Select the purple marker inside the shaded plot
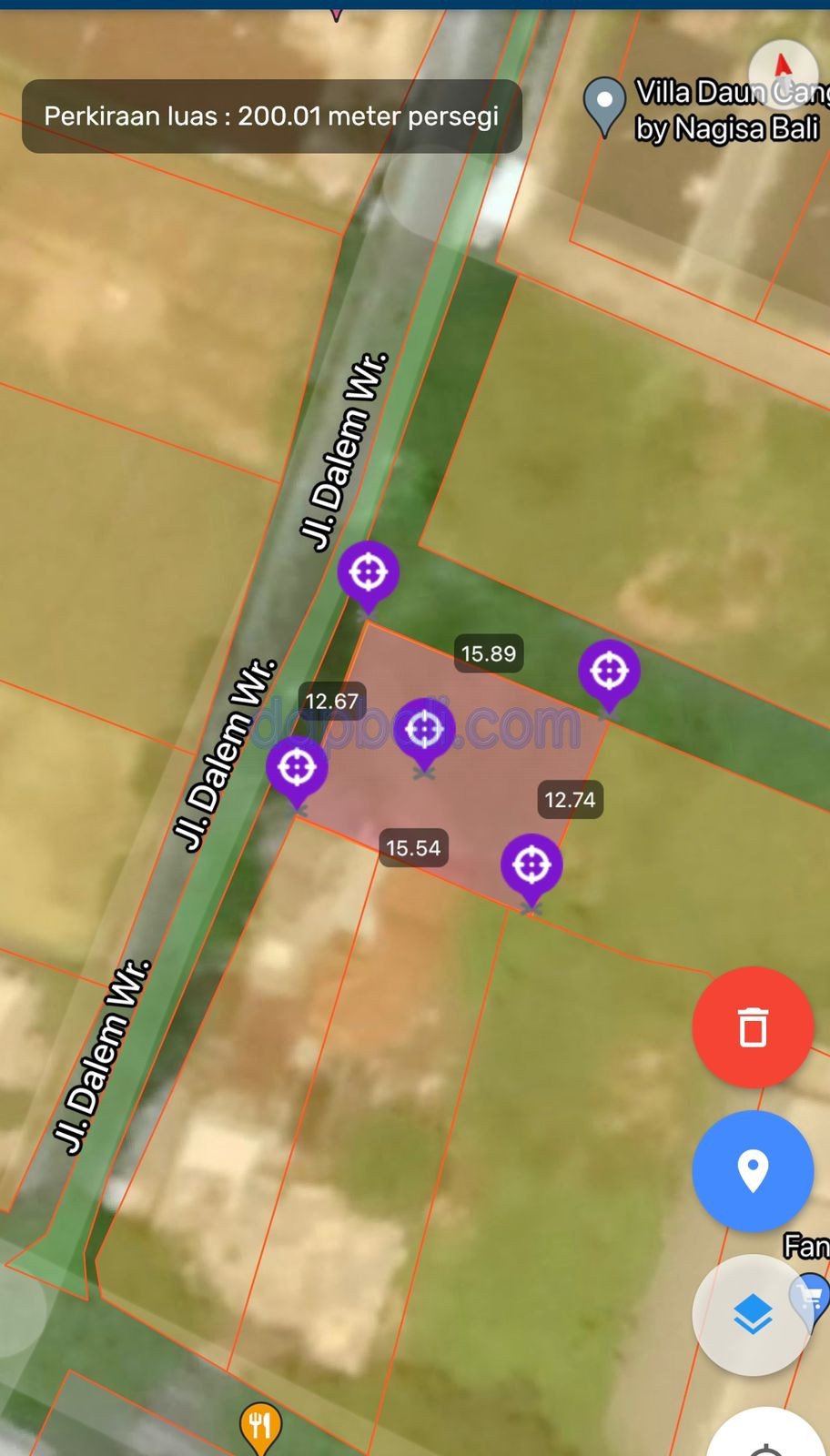The height and width of the screenshot is (1456, 830). 424,731
